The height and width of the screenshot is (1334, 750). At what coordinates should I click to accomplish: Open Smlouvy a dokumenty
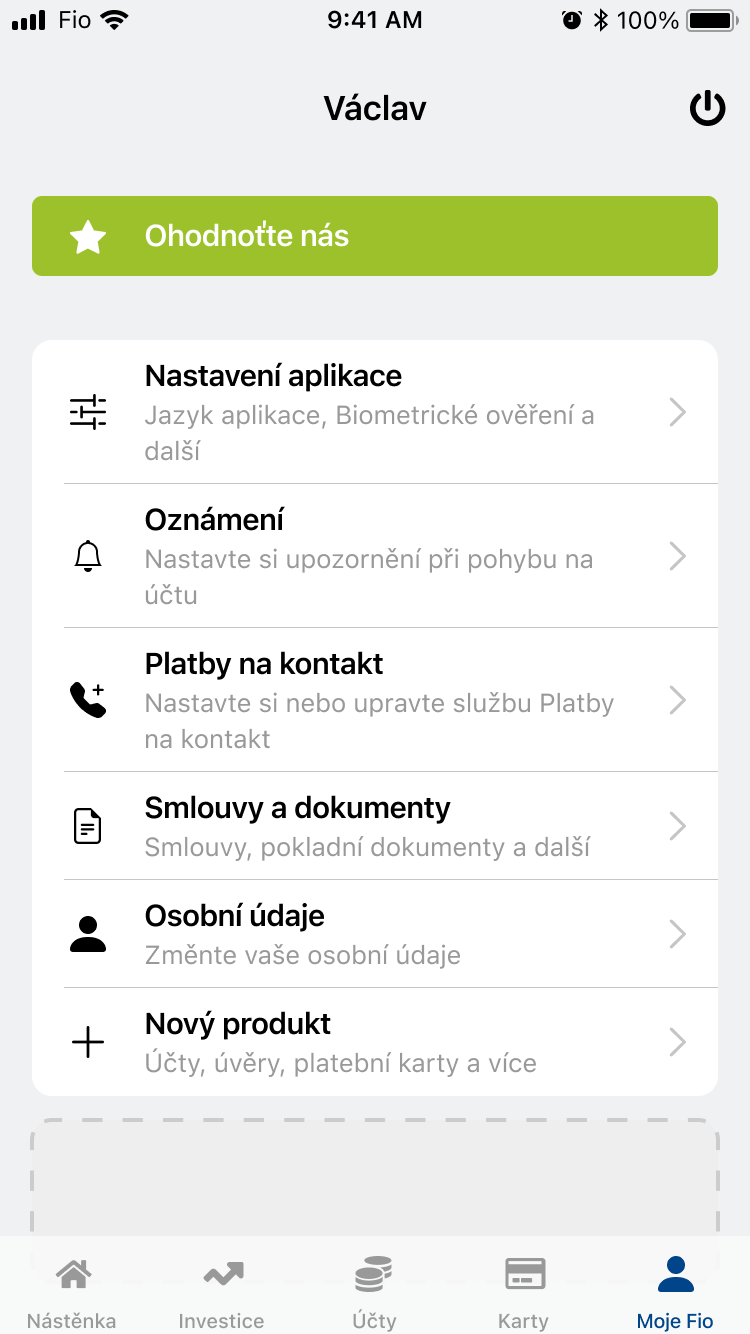(x=375, y=826)
